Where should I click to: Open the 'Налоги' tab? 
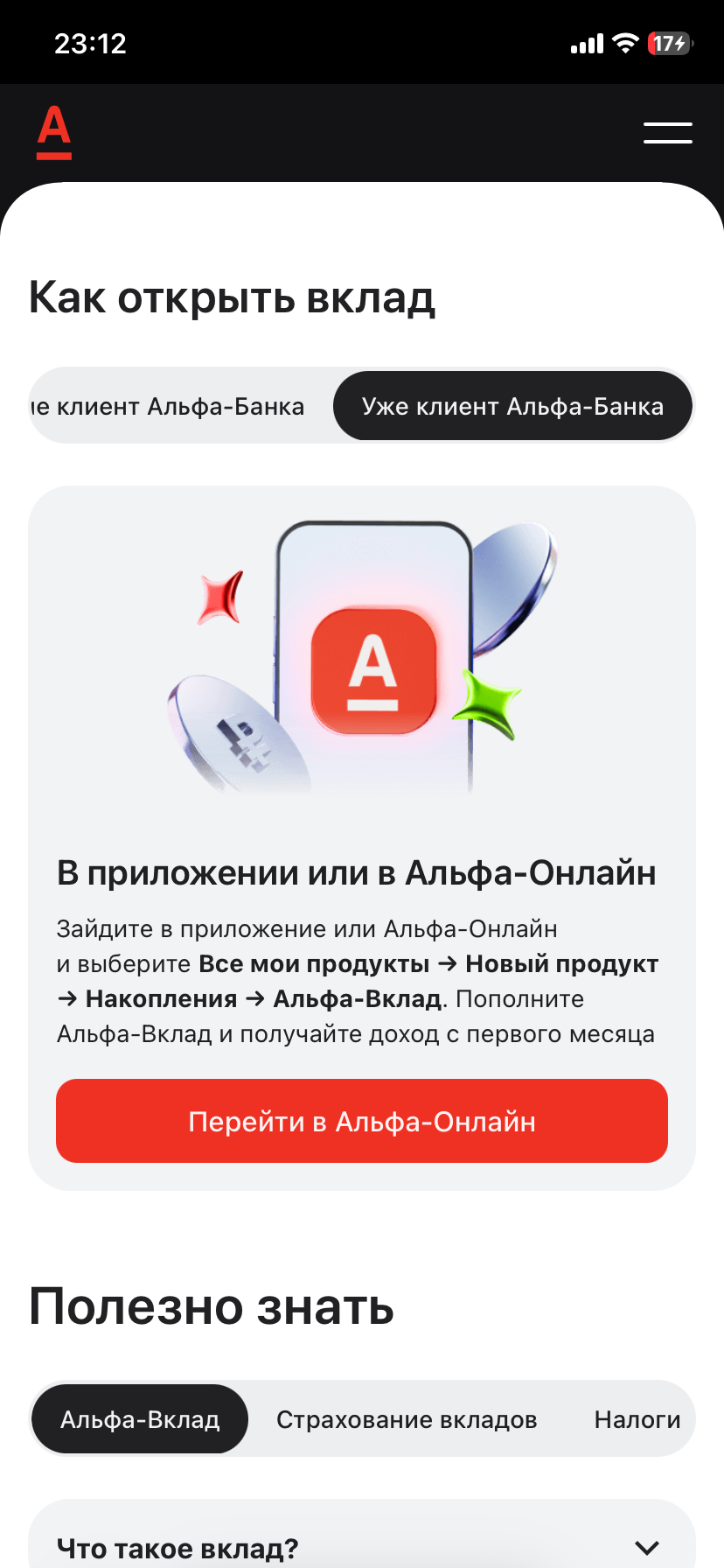point(637,1419)
